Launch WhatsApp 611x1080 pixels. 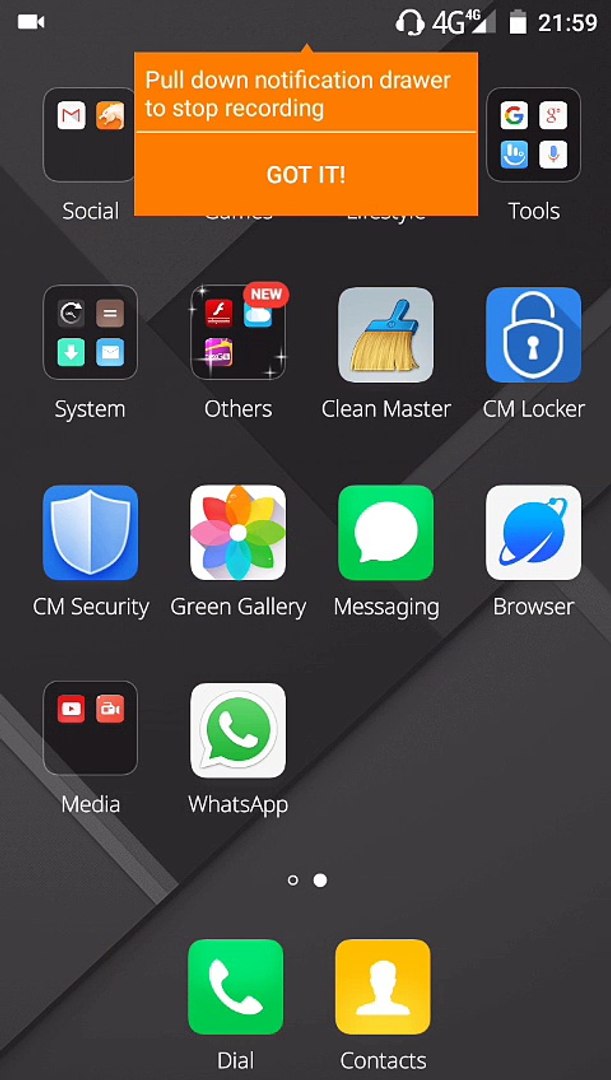click(x=238, y=731)
